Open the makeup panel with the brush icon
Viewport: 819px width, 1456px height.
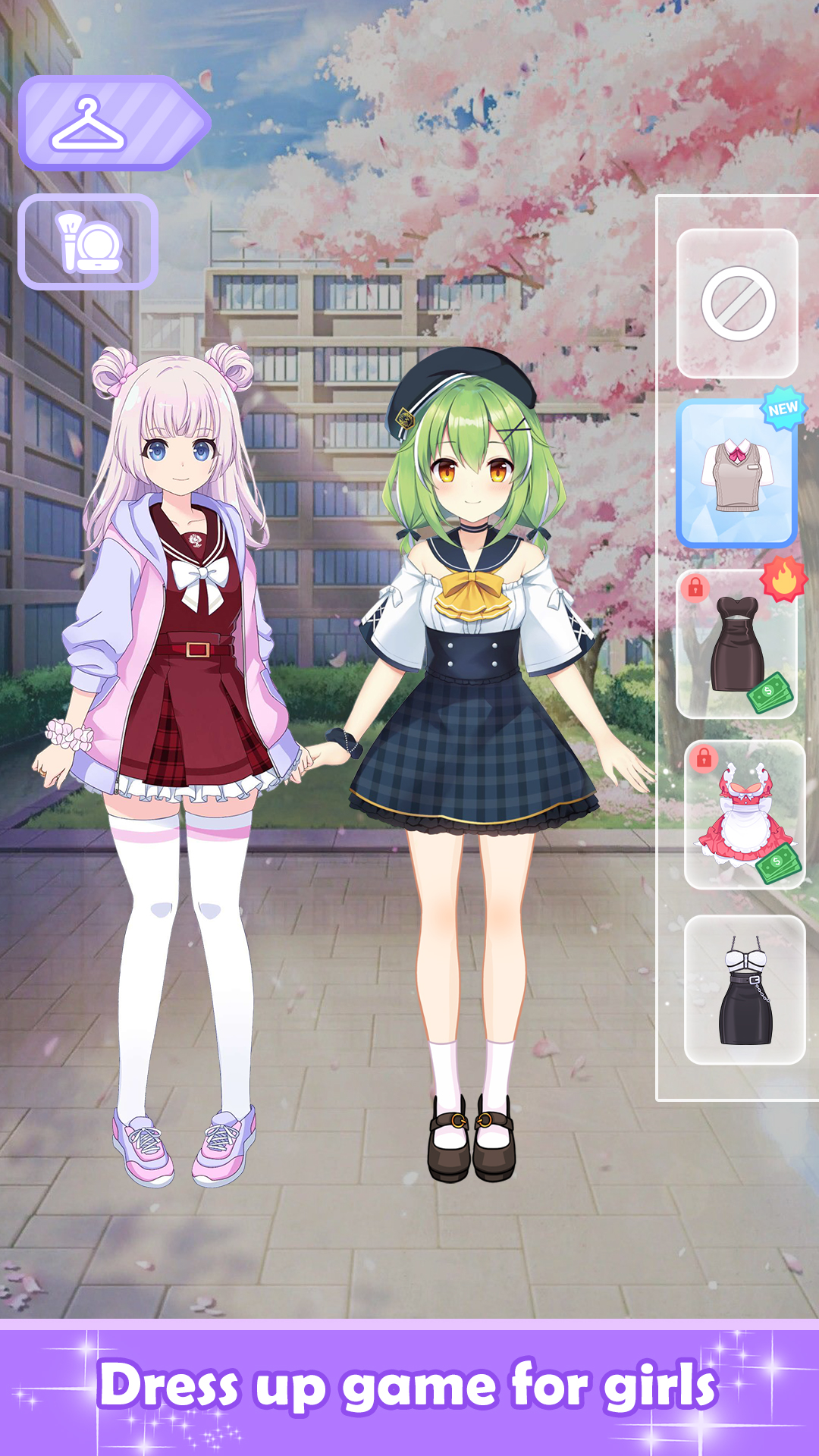coord(89,241)
